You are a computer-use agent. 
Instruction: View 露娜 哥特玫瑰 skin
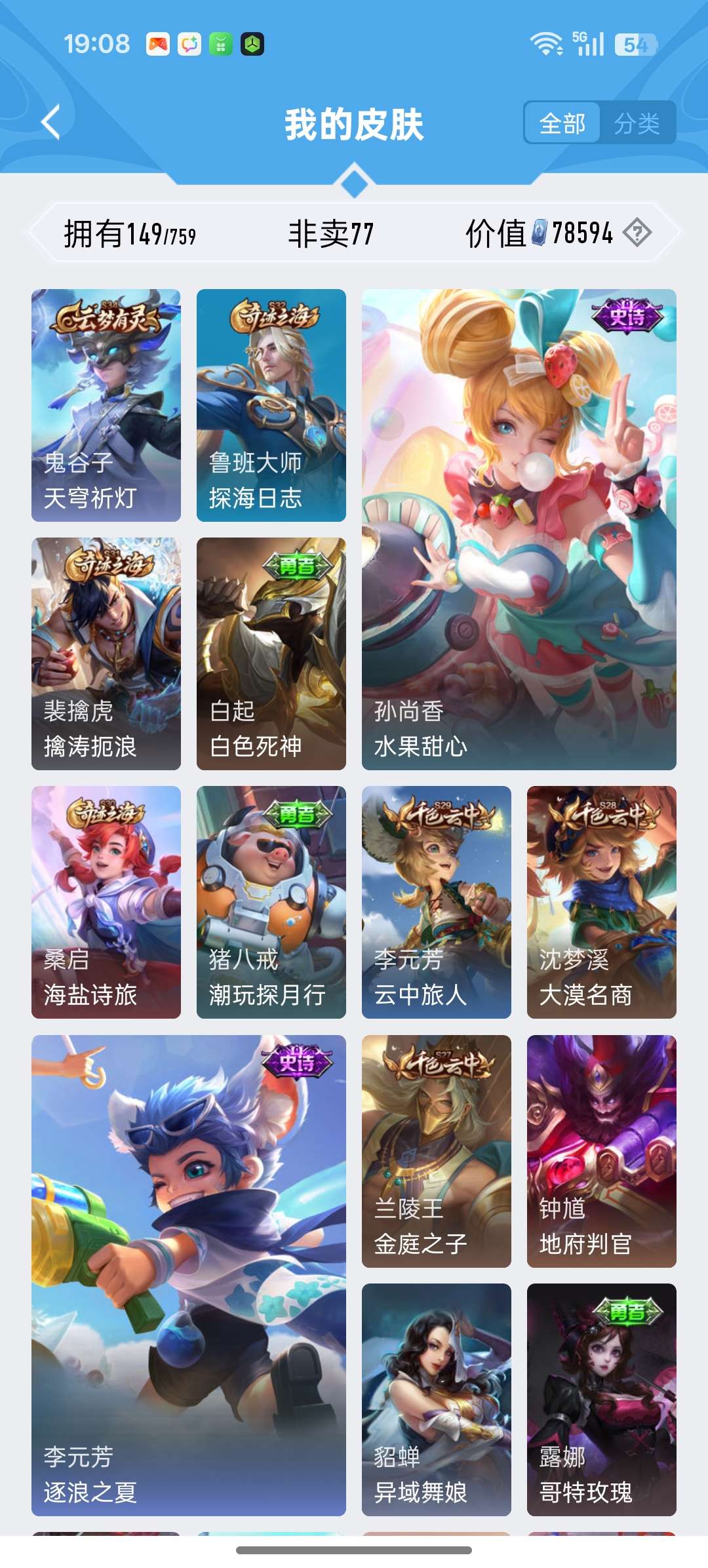(x=602, y=1400)
